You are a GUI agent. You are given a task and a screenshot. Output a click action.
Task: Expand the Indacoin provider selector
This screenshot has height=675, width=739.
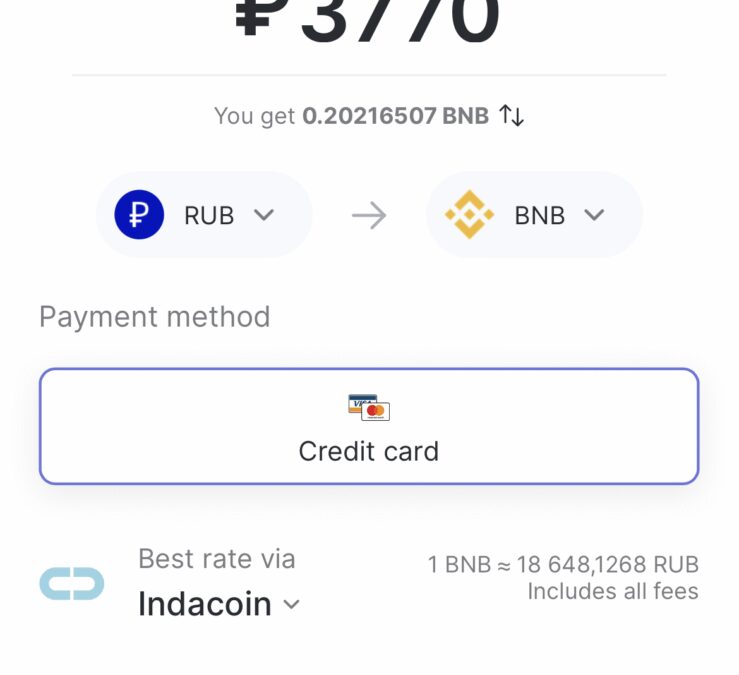point(219,604)
